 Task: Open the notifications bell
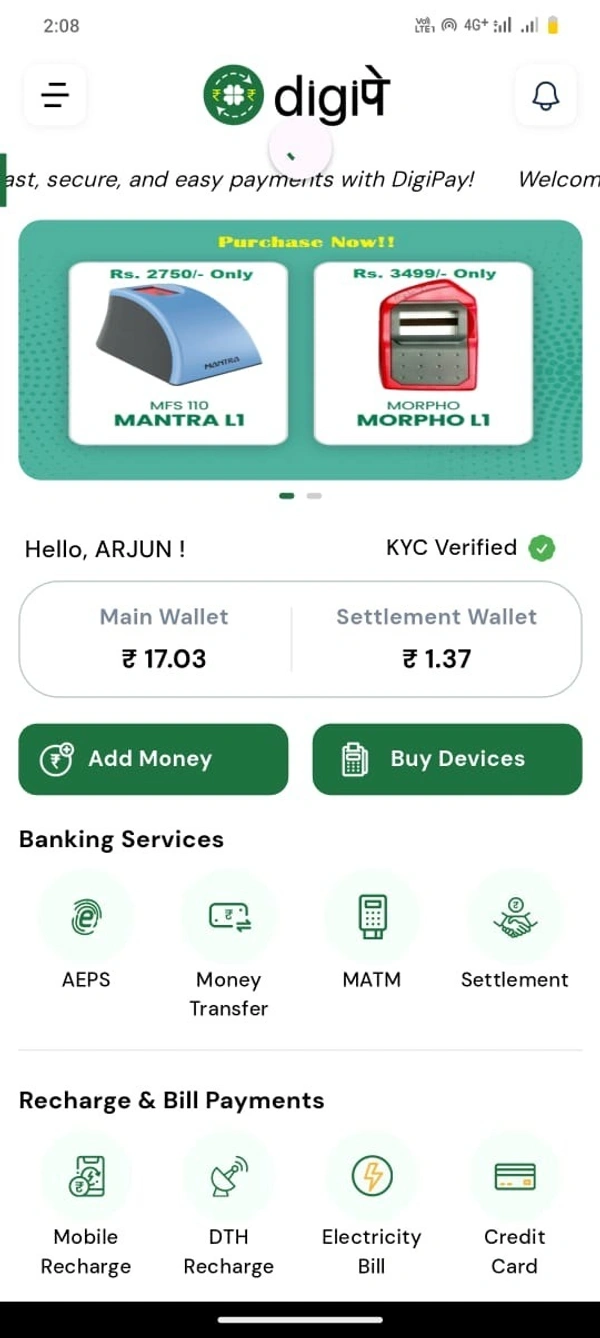(x=545, y=96)
